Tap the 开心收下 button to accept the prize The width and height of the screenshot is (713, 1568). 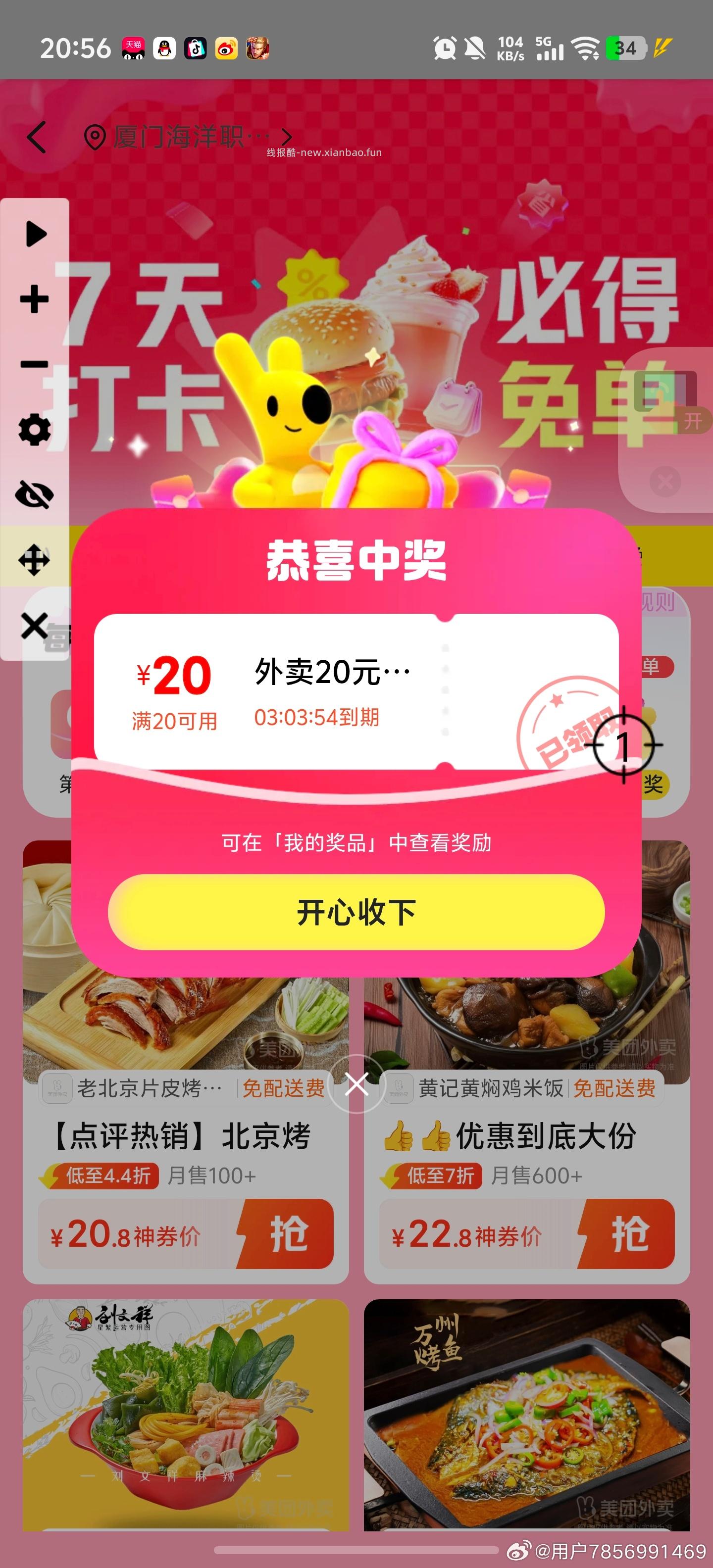point(356,912)
